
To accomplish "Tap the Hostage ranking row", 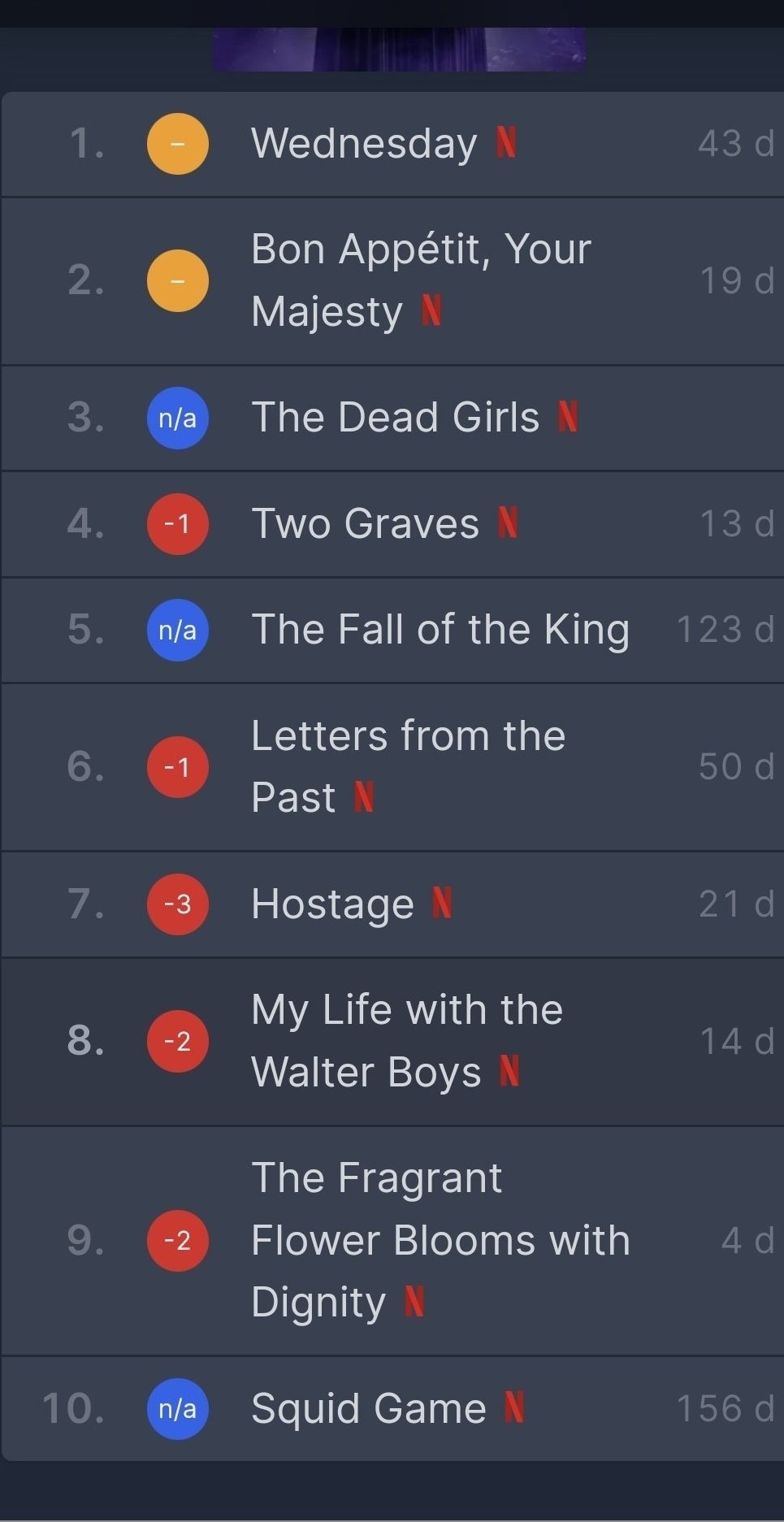I will (x=333, y=904).
